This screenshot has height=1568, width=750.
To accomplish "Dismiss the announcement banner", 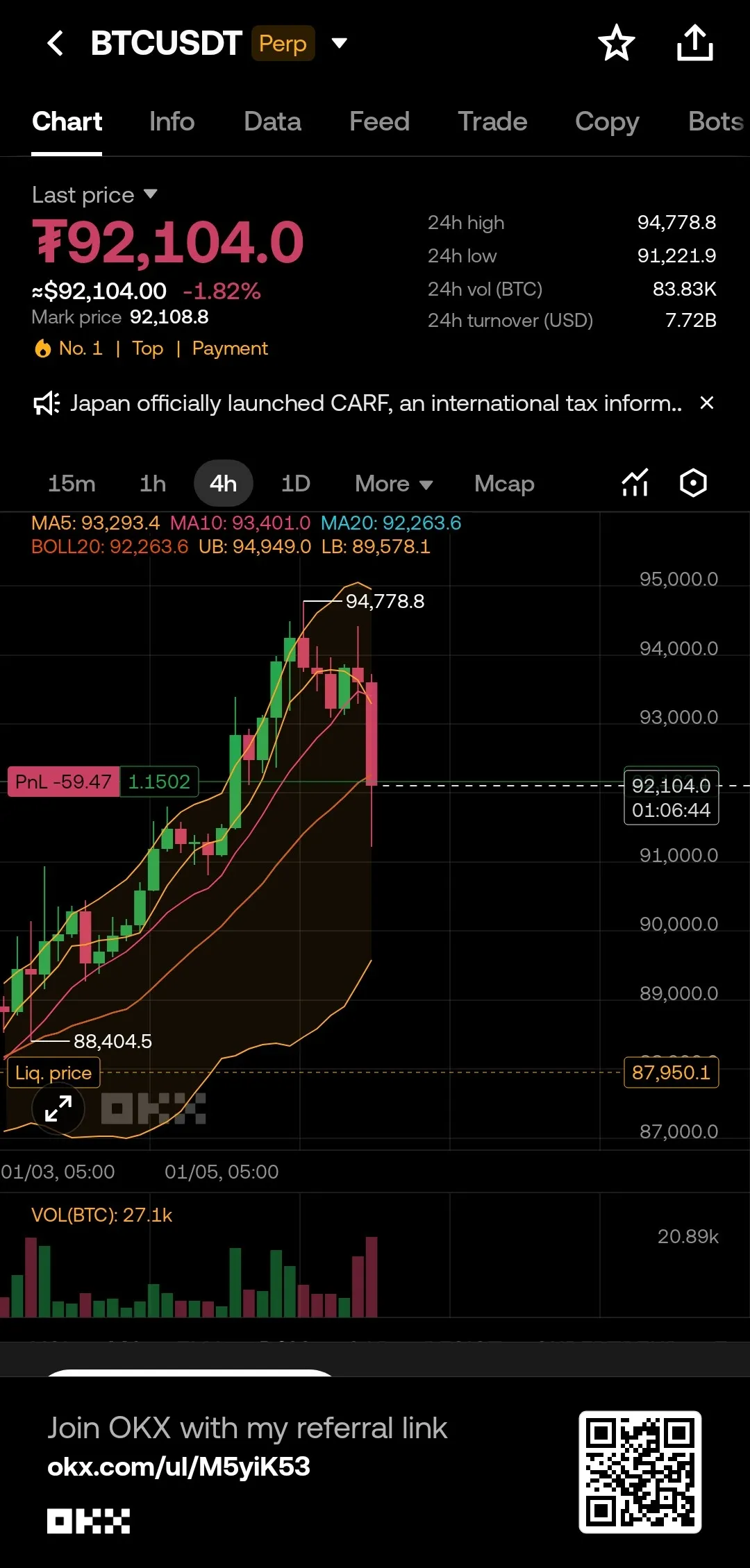I will coord(706,403).
